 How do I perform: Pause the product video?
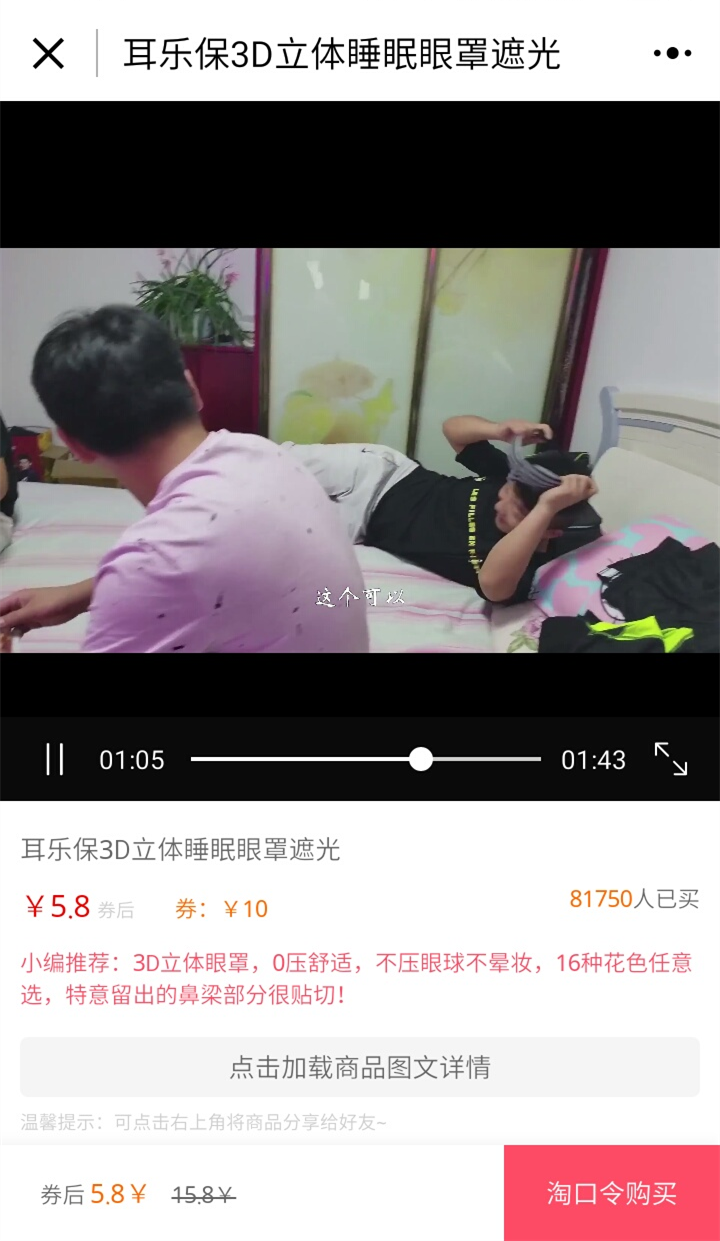pyautogui.click(x=55, y=760)
